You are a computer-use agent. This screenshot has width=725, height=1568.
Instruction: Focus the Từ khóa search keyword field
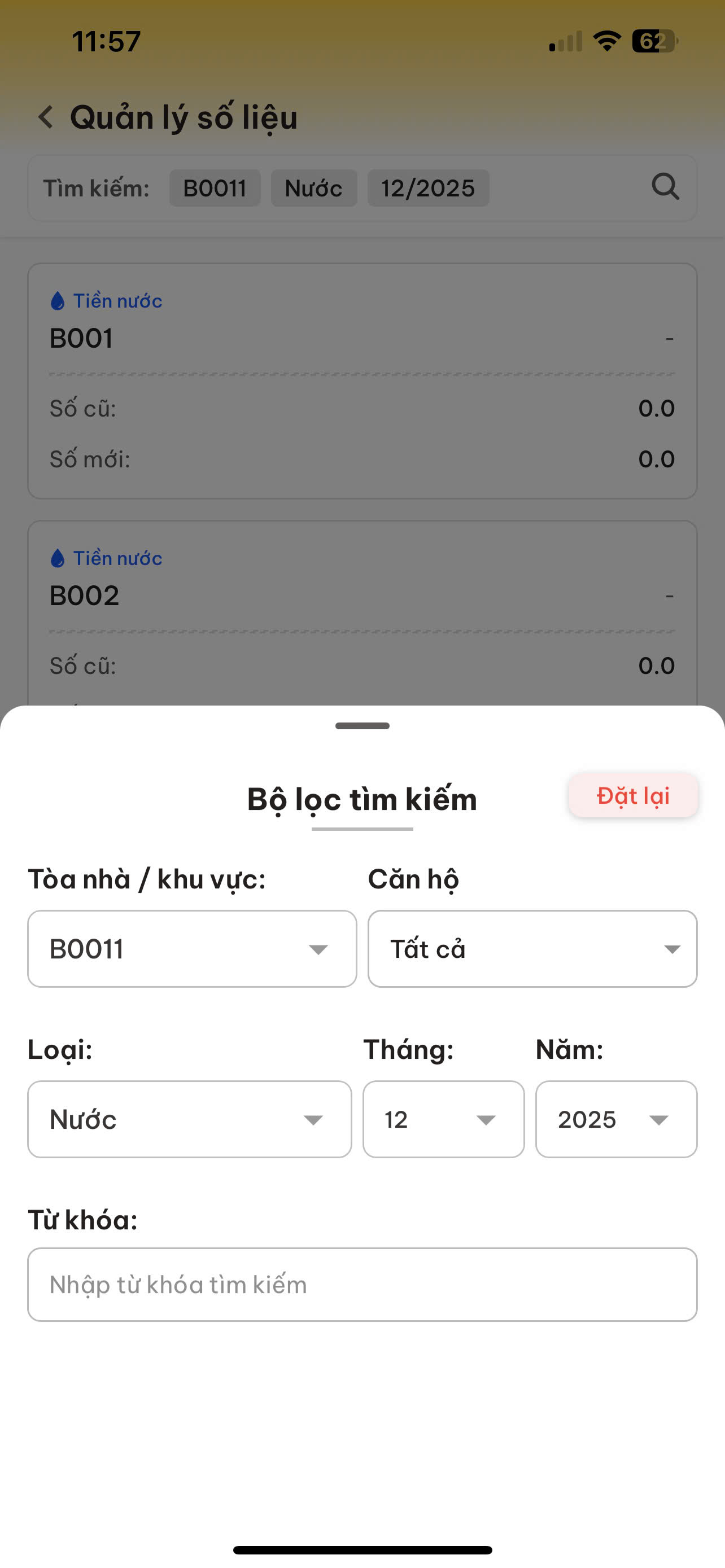(x=362, y=1285)
